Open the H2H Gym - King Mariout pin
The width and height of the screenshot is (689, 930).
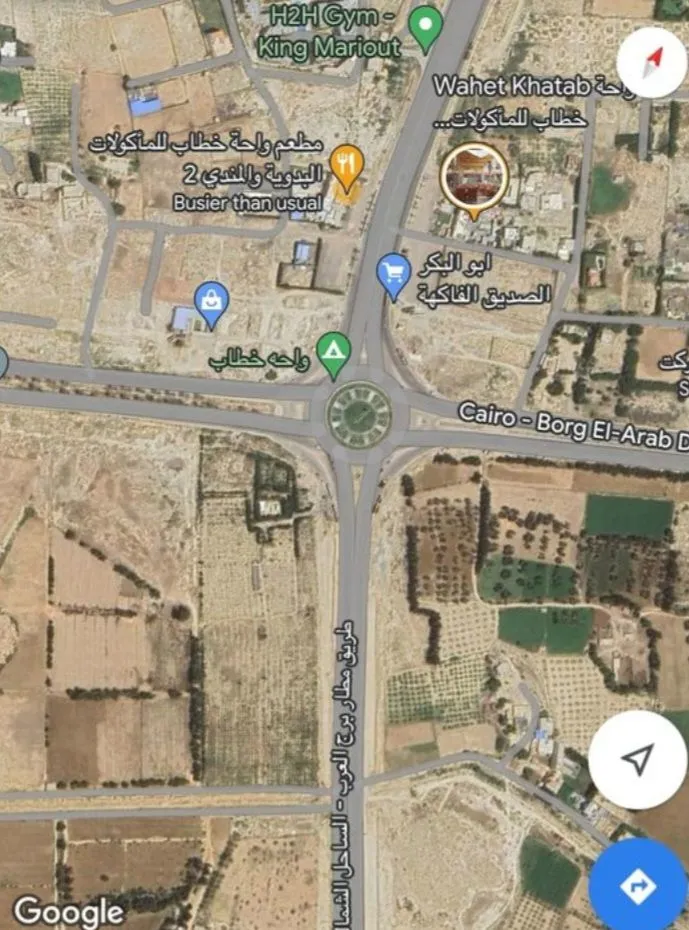[427, 27]
